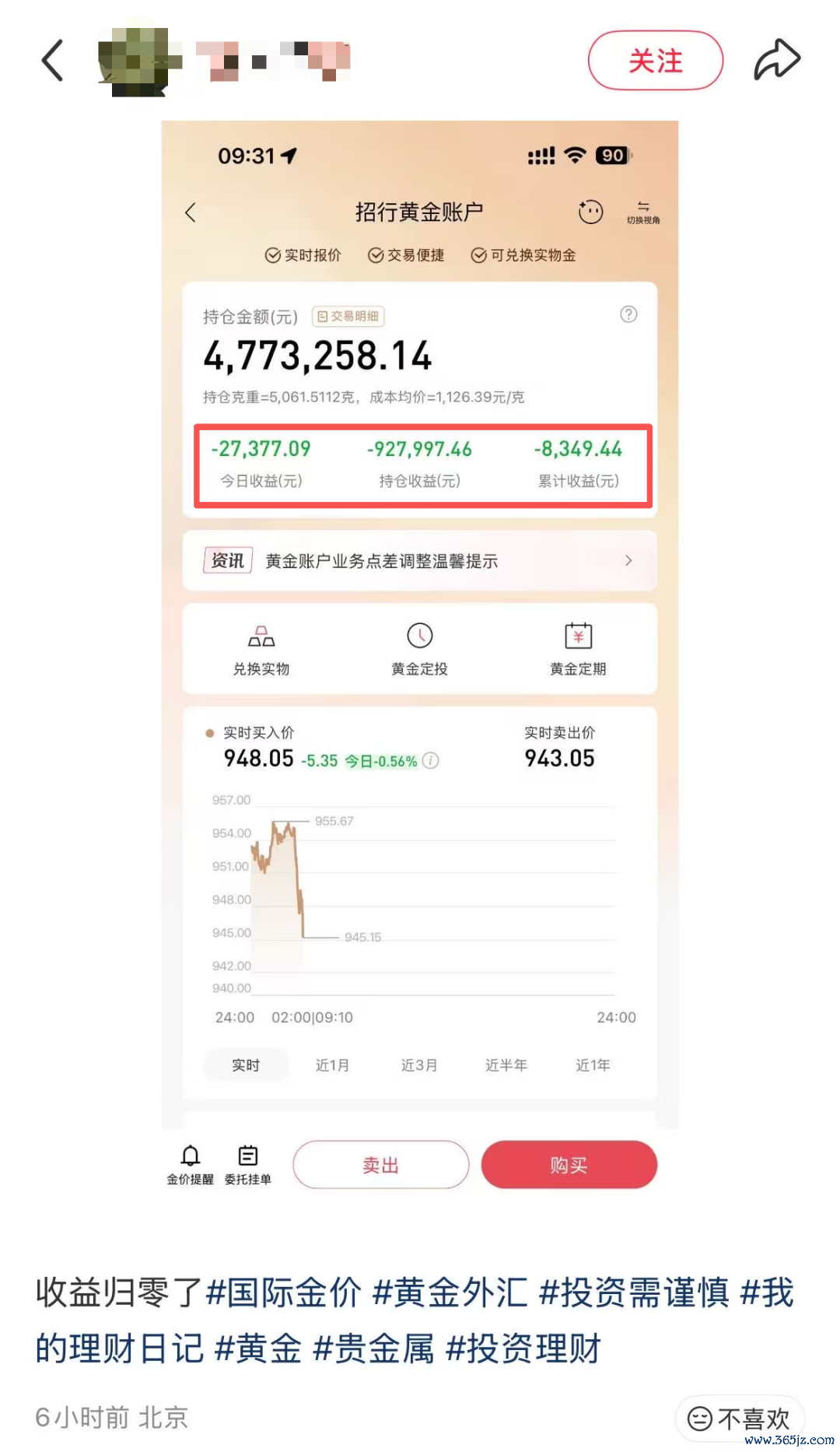
Task: Open the #我的理财日记 hashtag
Action: (415, 1320)
